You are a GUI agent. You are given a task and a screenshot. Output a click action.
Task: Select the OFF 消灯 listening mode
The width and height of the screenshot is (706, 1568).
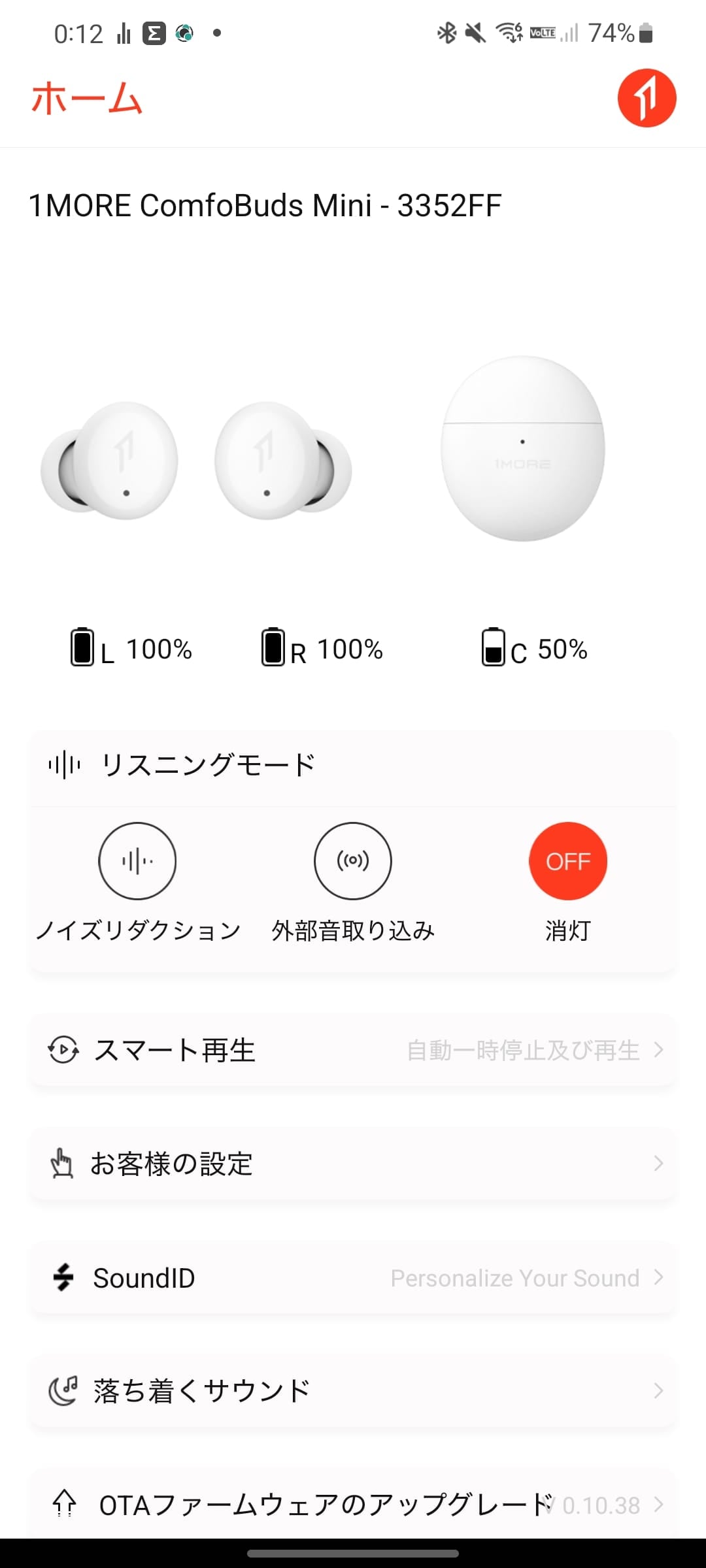click(567, 861)
